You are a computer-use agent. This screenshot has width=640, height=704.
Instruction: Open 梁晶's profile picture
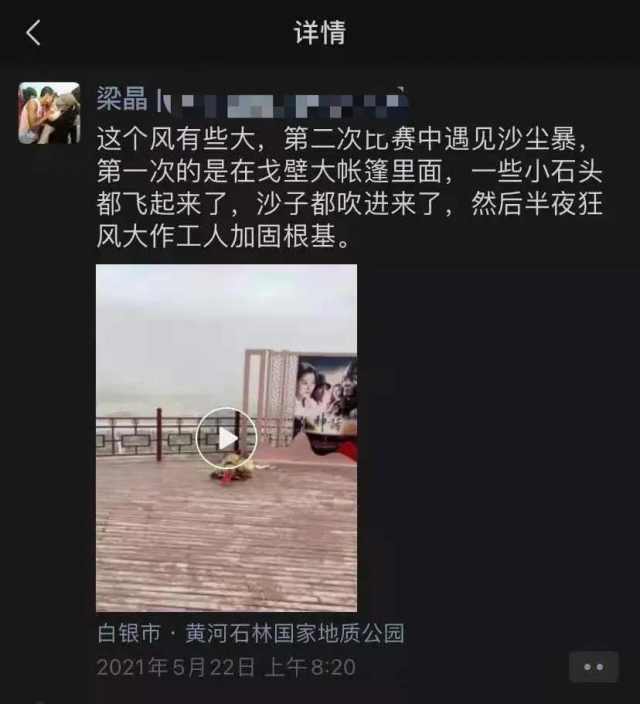pyautogui.click(x=49, y=113)
